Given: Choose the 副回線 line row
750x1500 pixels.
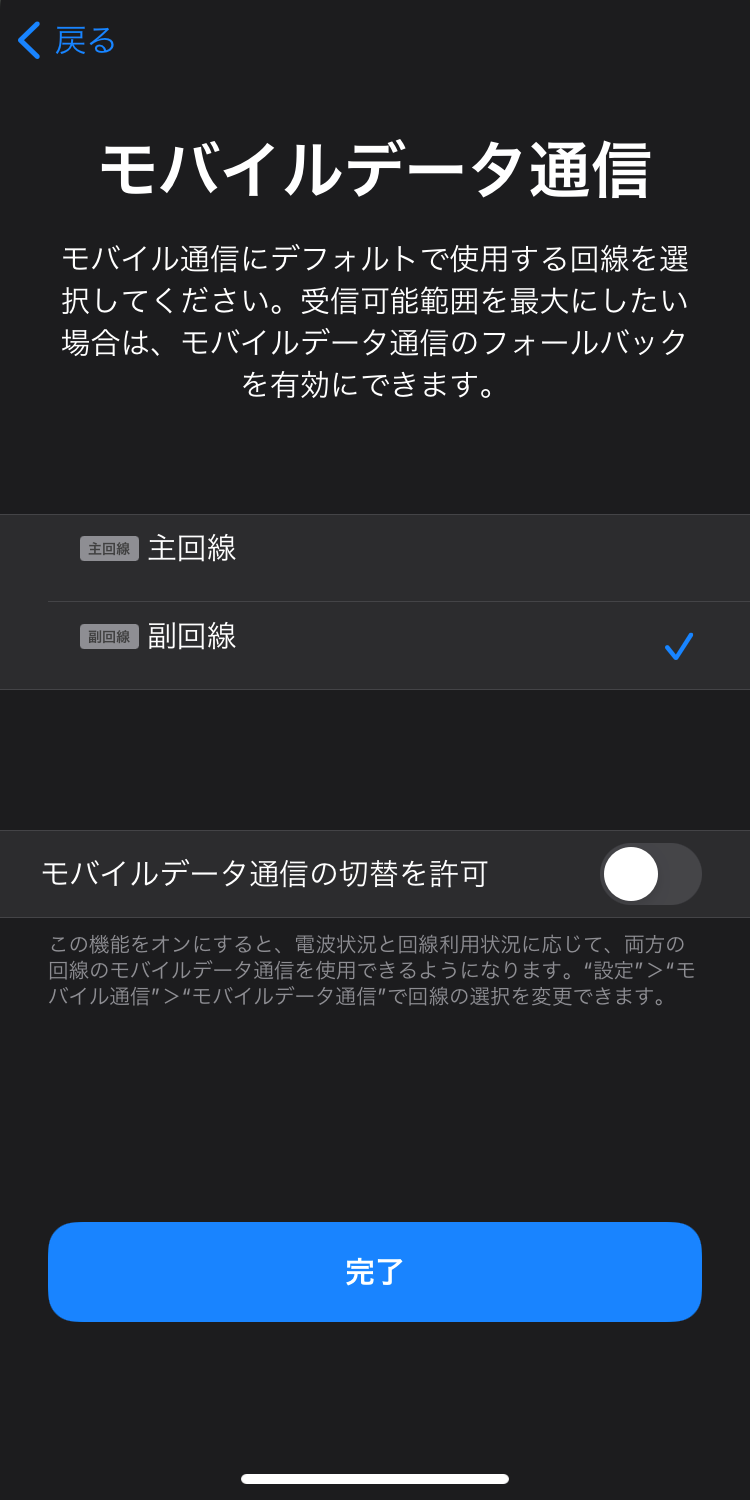Looking at the screenshot, I should point(375,645).
